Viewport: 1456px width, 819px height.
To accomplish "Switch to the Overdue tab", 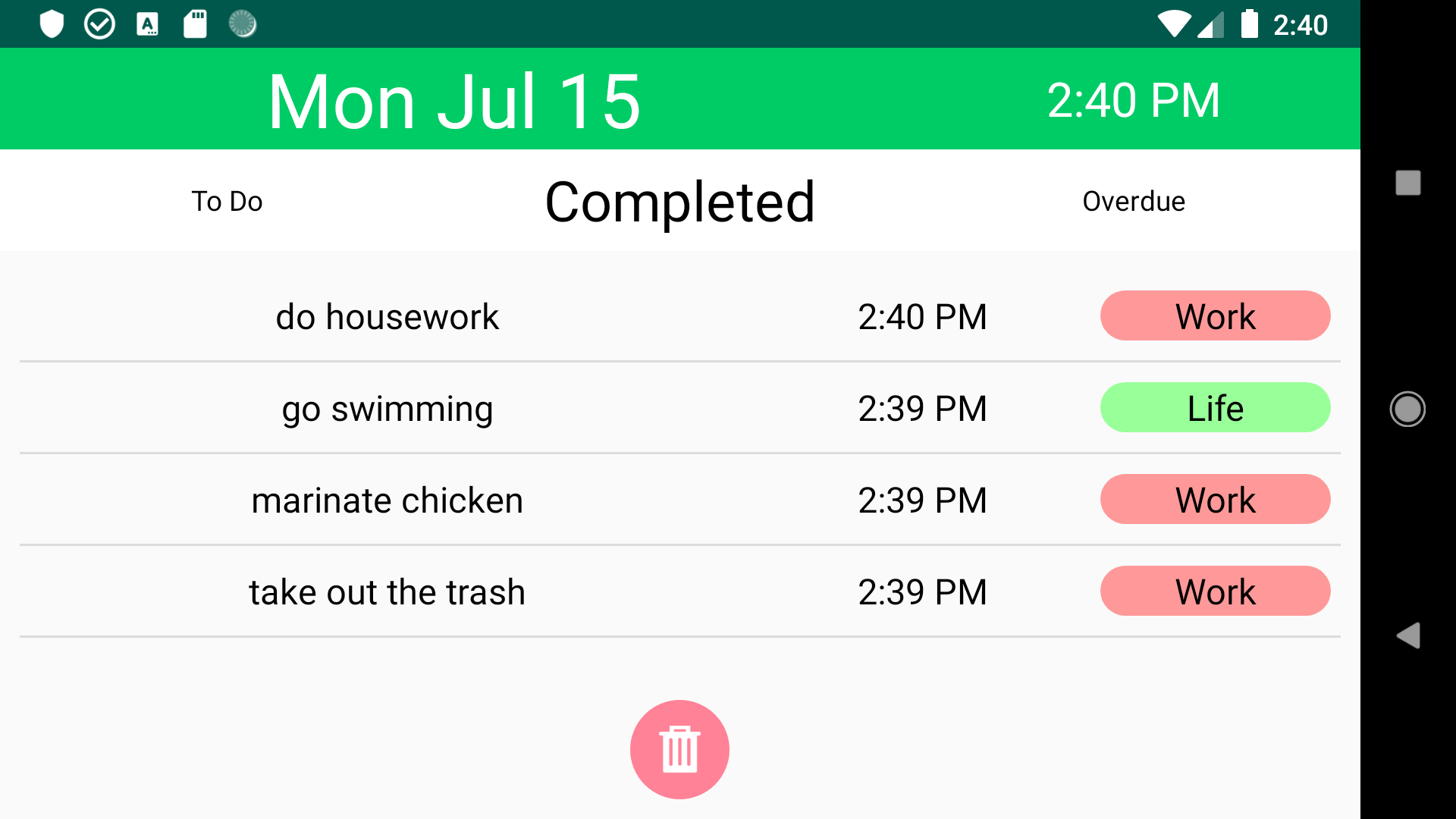I will tap(1133, 202).
